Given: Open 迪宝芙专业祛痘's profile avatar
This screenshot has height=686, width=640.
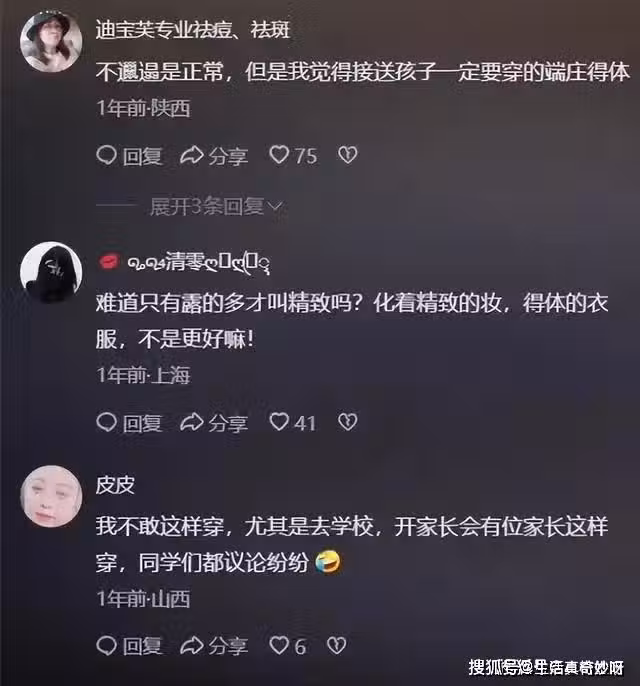Looking at the screenshot, I should [52, 40].
